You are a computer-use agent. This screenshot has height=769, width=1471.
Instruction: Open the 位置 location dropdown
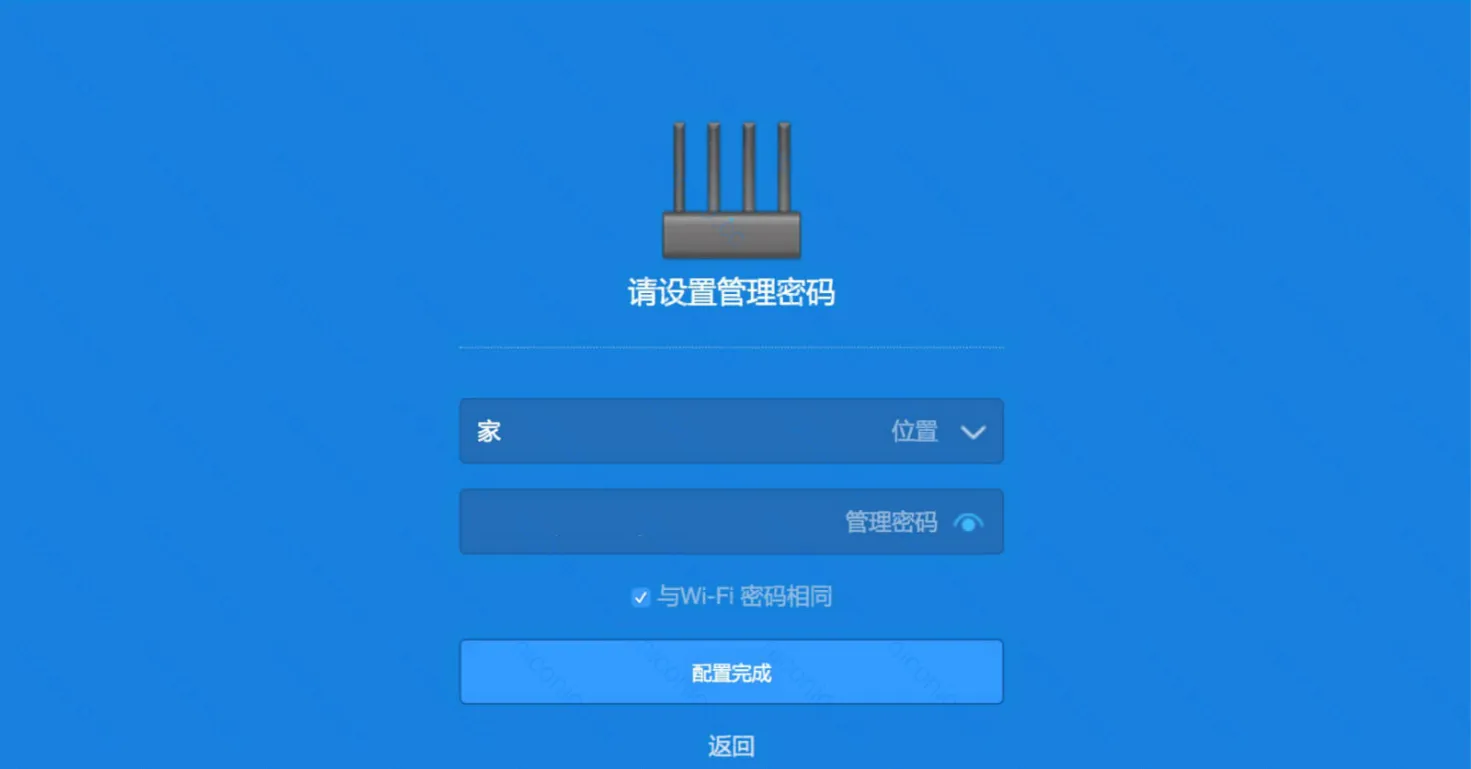pyautogui.click(x=972, y=432)
